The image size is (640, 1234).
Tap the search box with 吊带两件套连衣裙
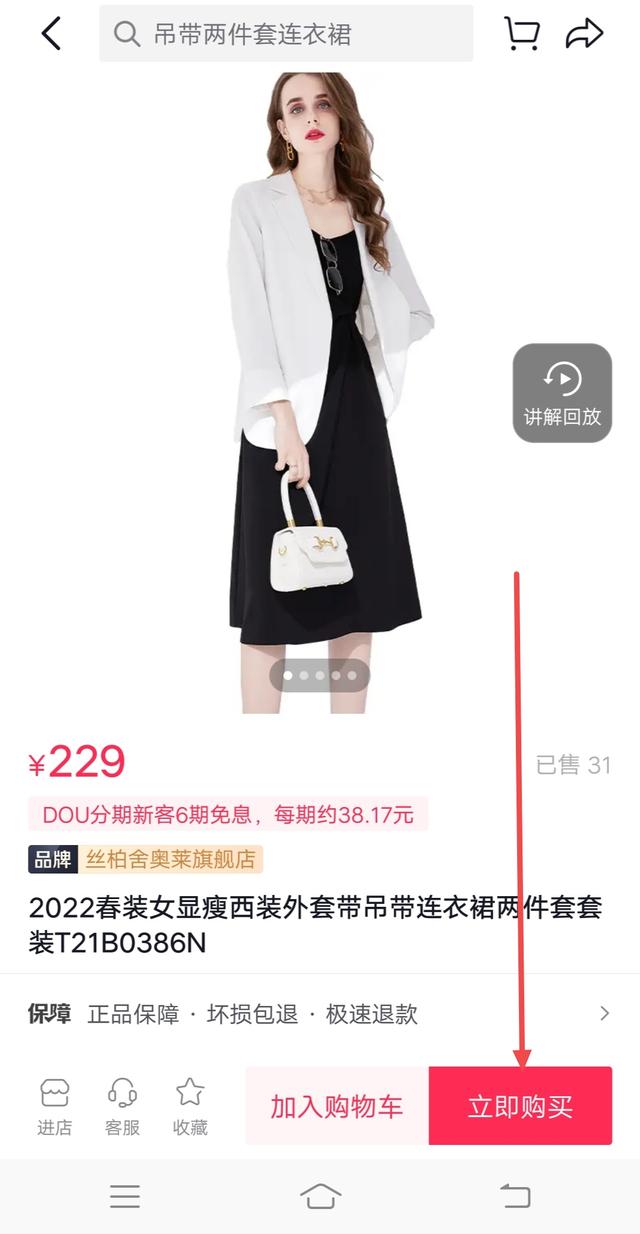pos(286,34)
